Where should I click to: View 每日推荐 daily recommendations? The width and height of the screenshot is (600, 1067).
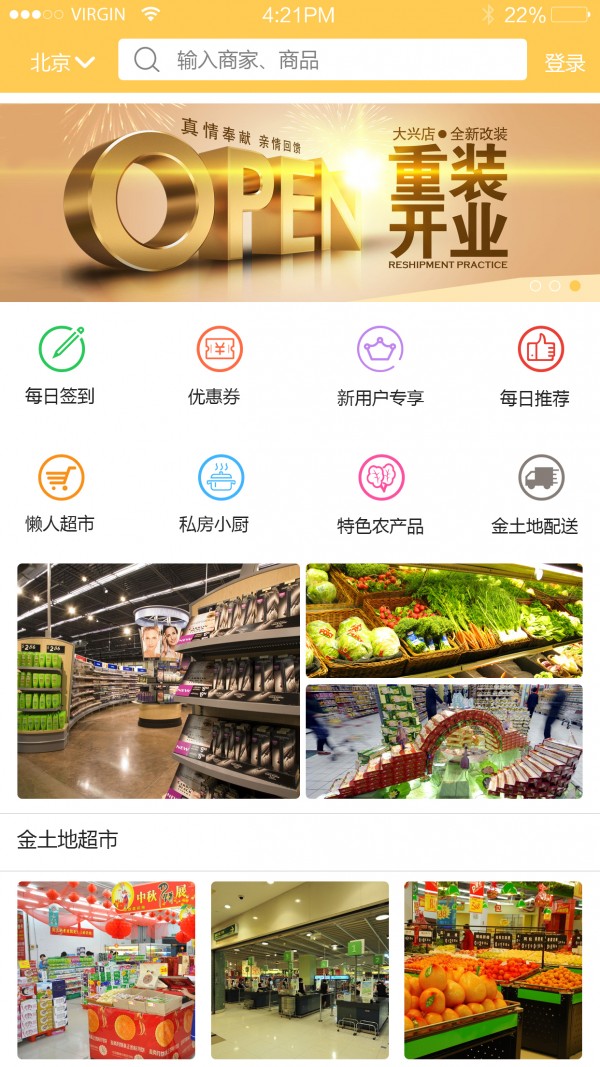click(x=540, y=365)
